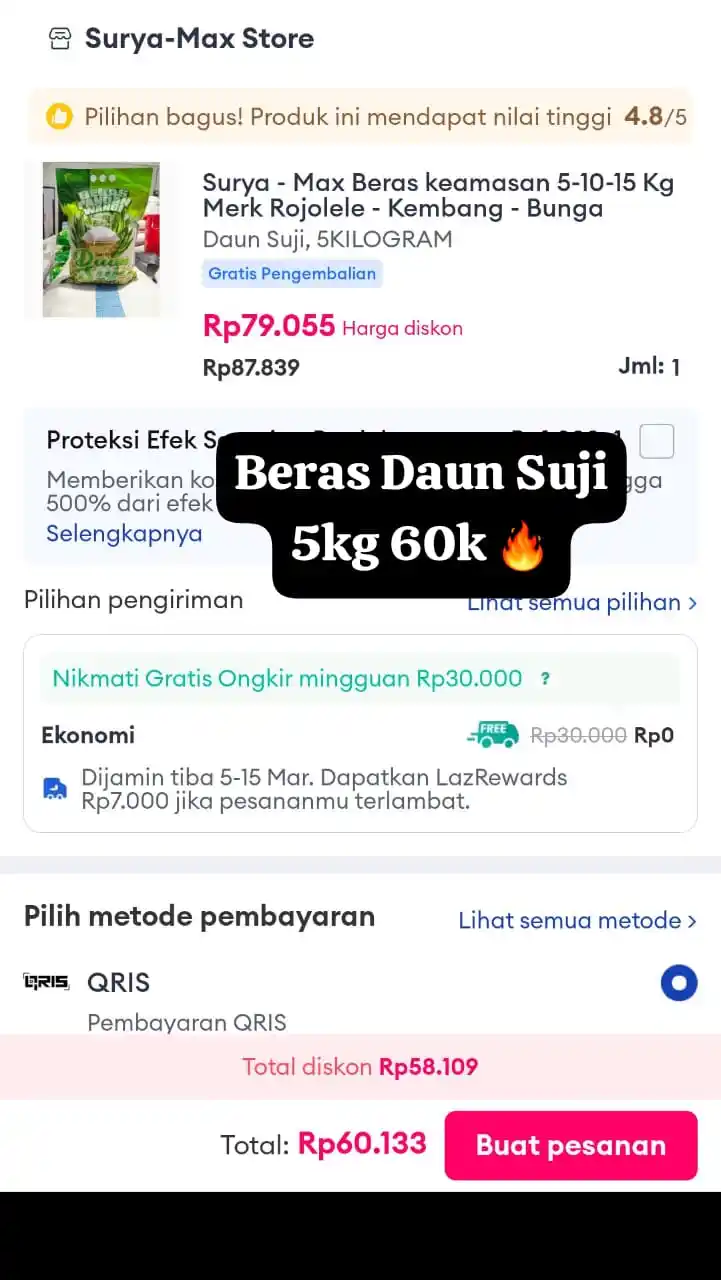The height and width of the screenshot is (1280, 721).
Task: Click the QRIS payment logo
Action: point(43,982)
